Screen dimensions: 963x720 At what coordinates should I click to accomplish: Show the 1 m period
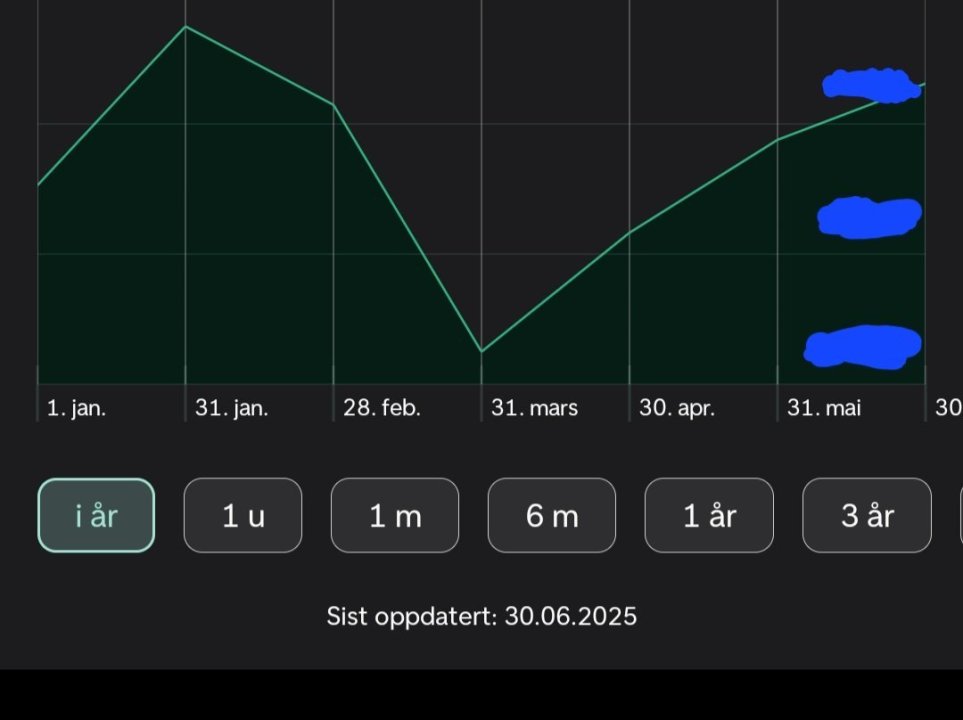(395, 516)
